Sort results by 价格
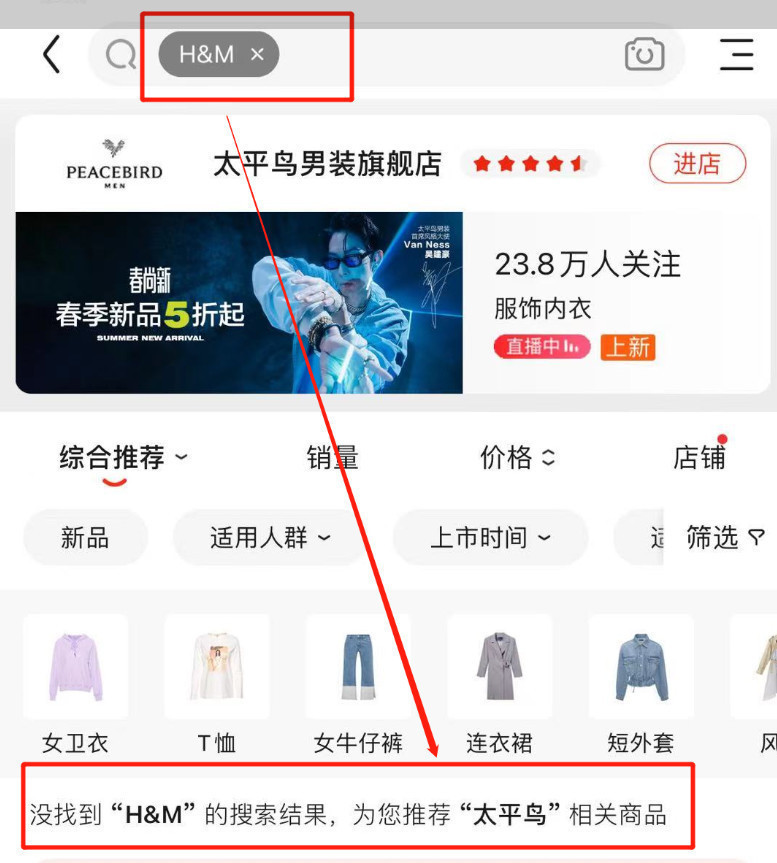 pyautogui.click(x=516, y=458)
